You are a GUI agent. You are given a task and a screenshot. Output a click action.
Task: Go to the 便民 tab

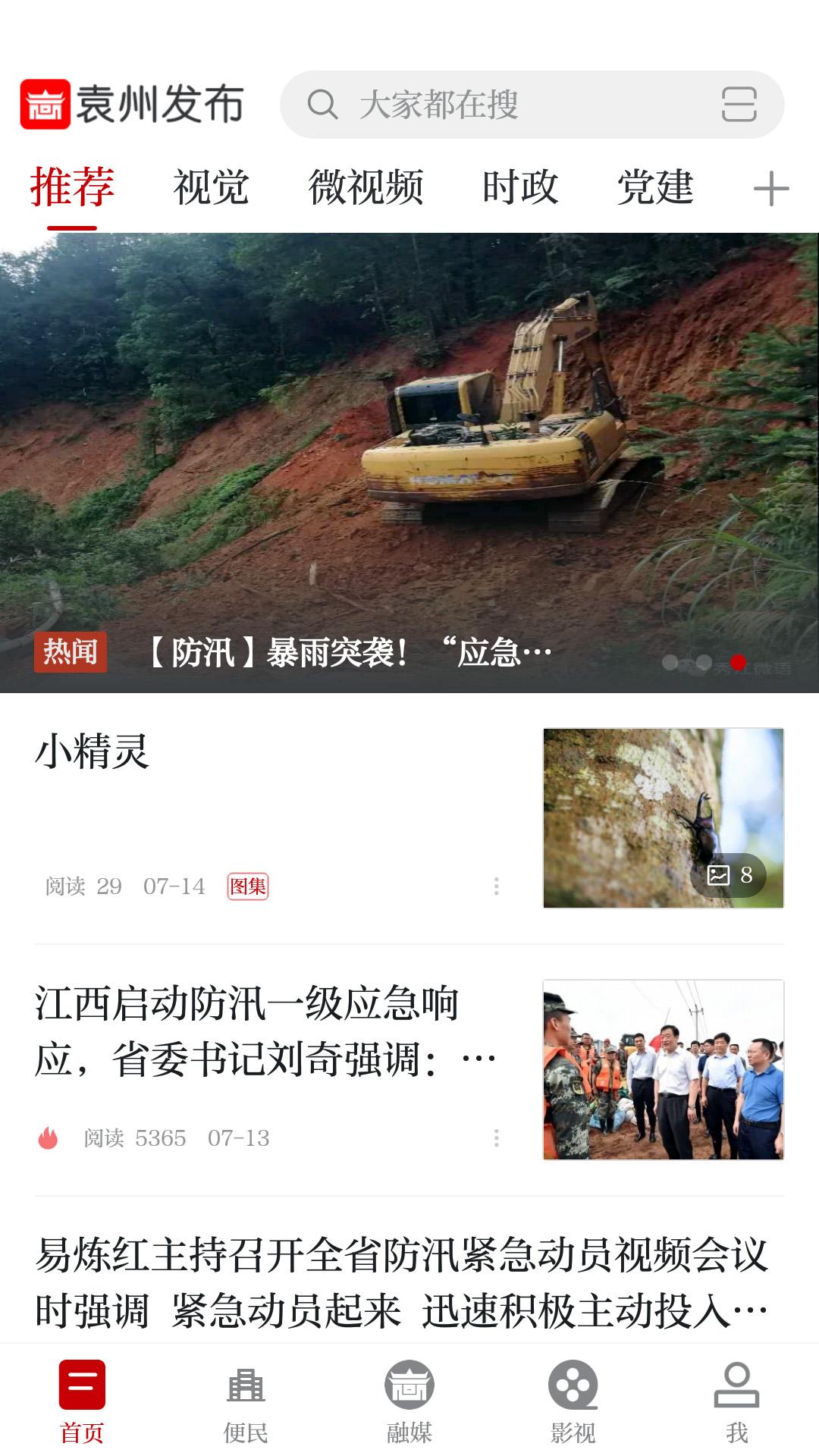click(246, 1401)
